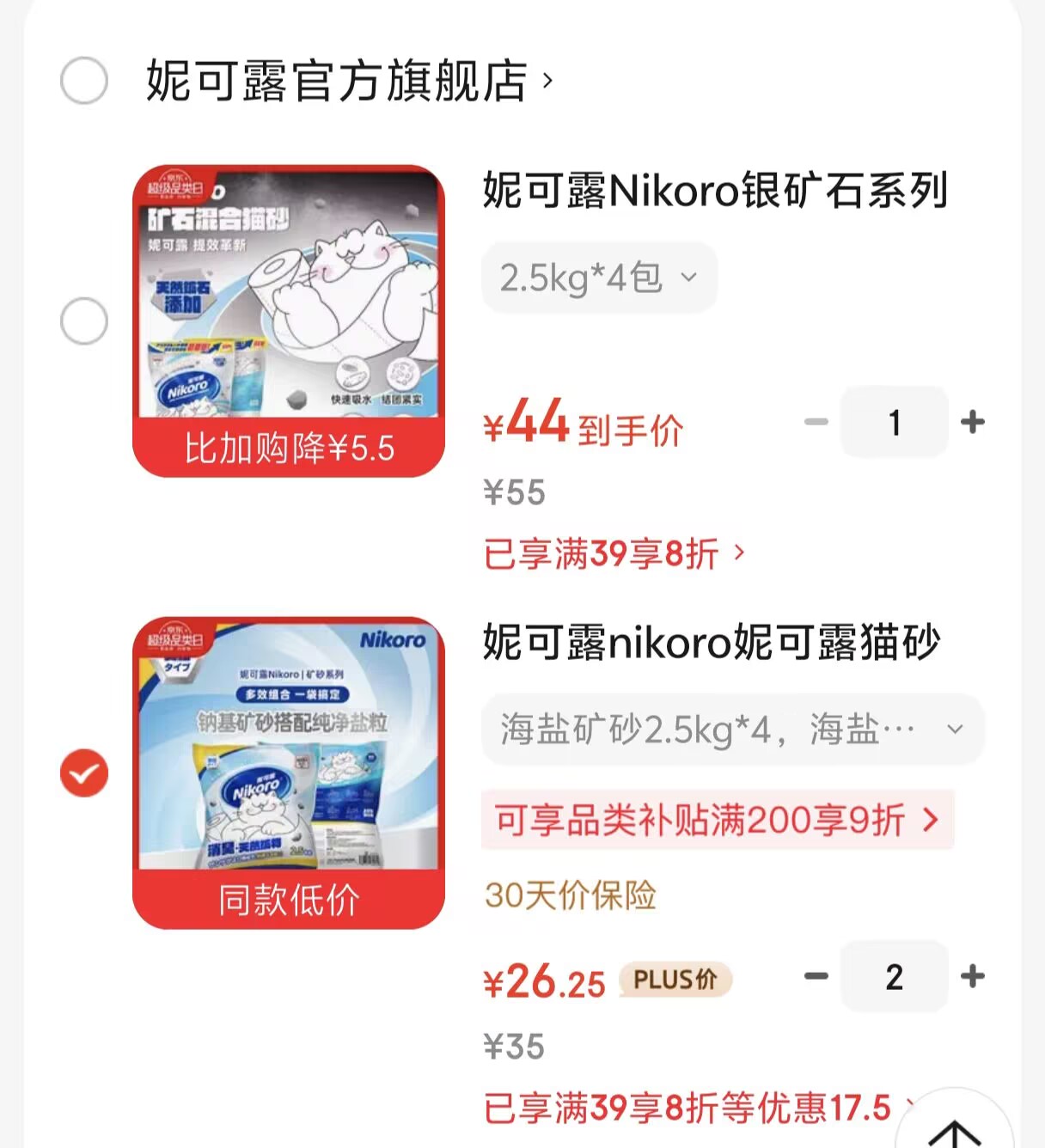Decrease quantity of the 银矿石系列 item

(x=816, y=422)
